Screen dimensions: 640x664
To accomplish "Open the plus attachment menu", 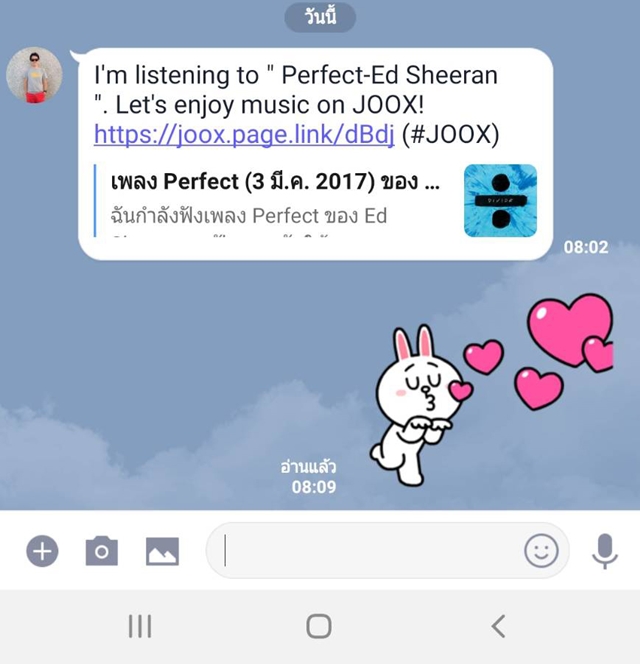I will 42,550.
